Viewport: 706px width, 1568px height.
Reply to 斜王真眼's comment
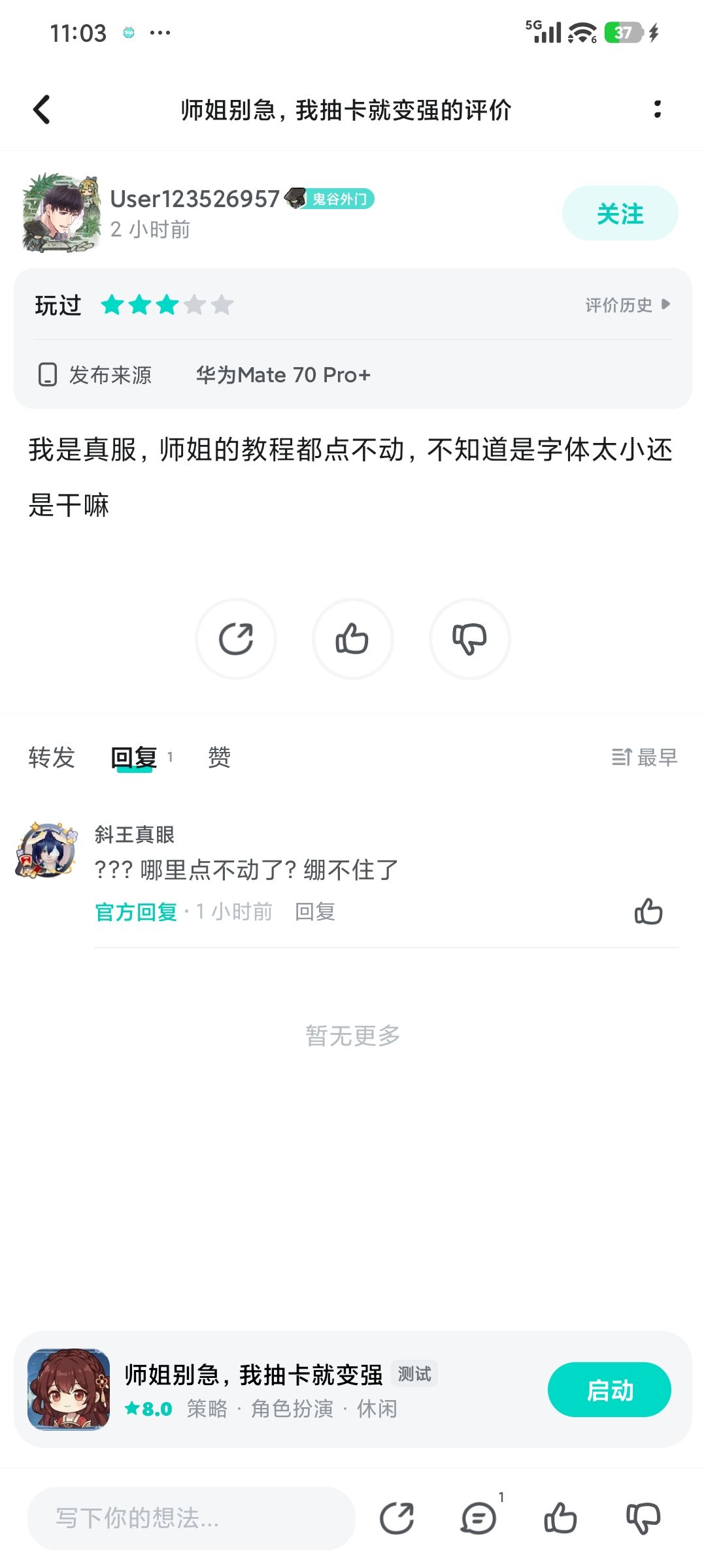(315, 911)
